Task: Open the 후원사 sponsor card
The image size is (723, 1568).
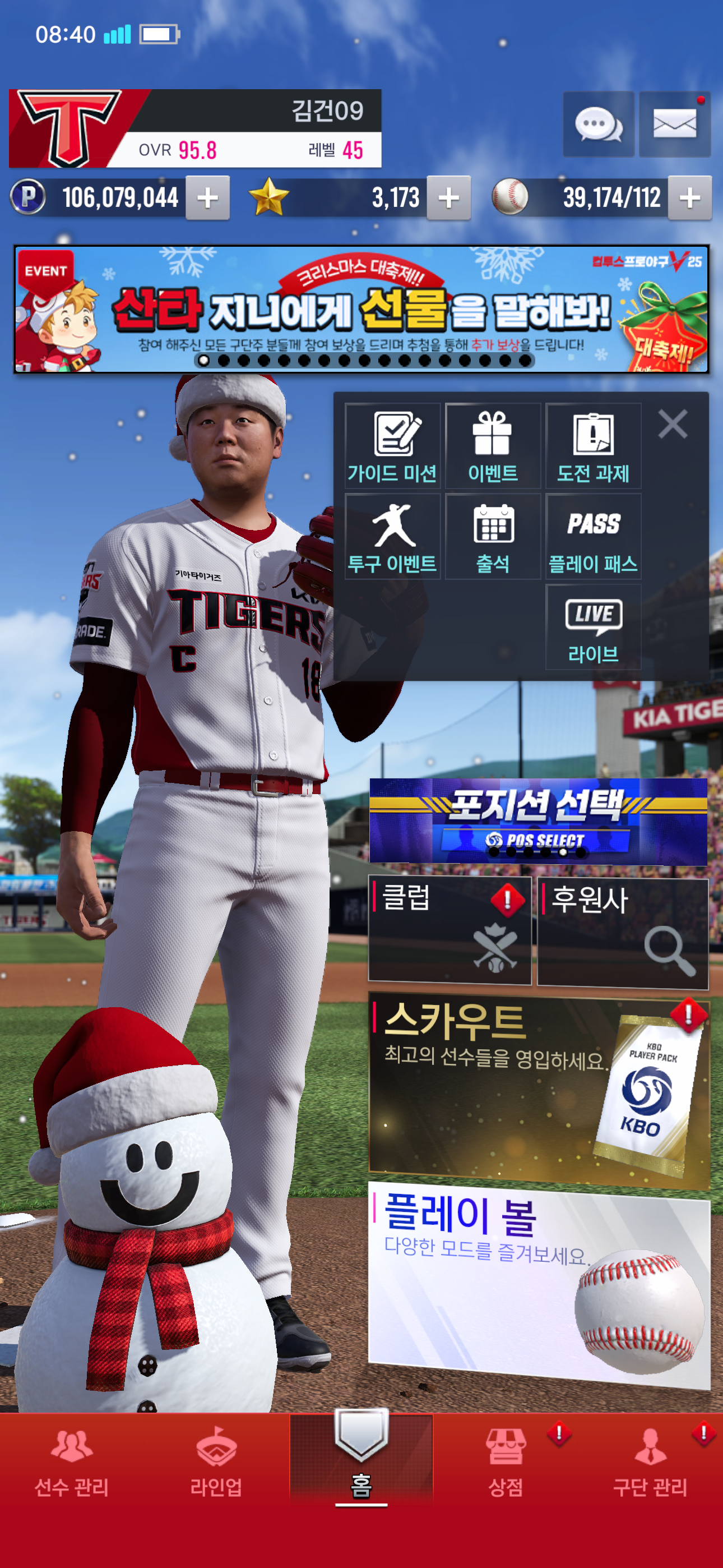Action: click(623, 932)
